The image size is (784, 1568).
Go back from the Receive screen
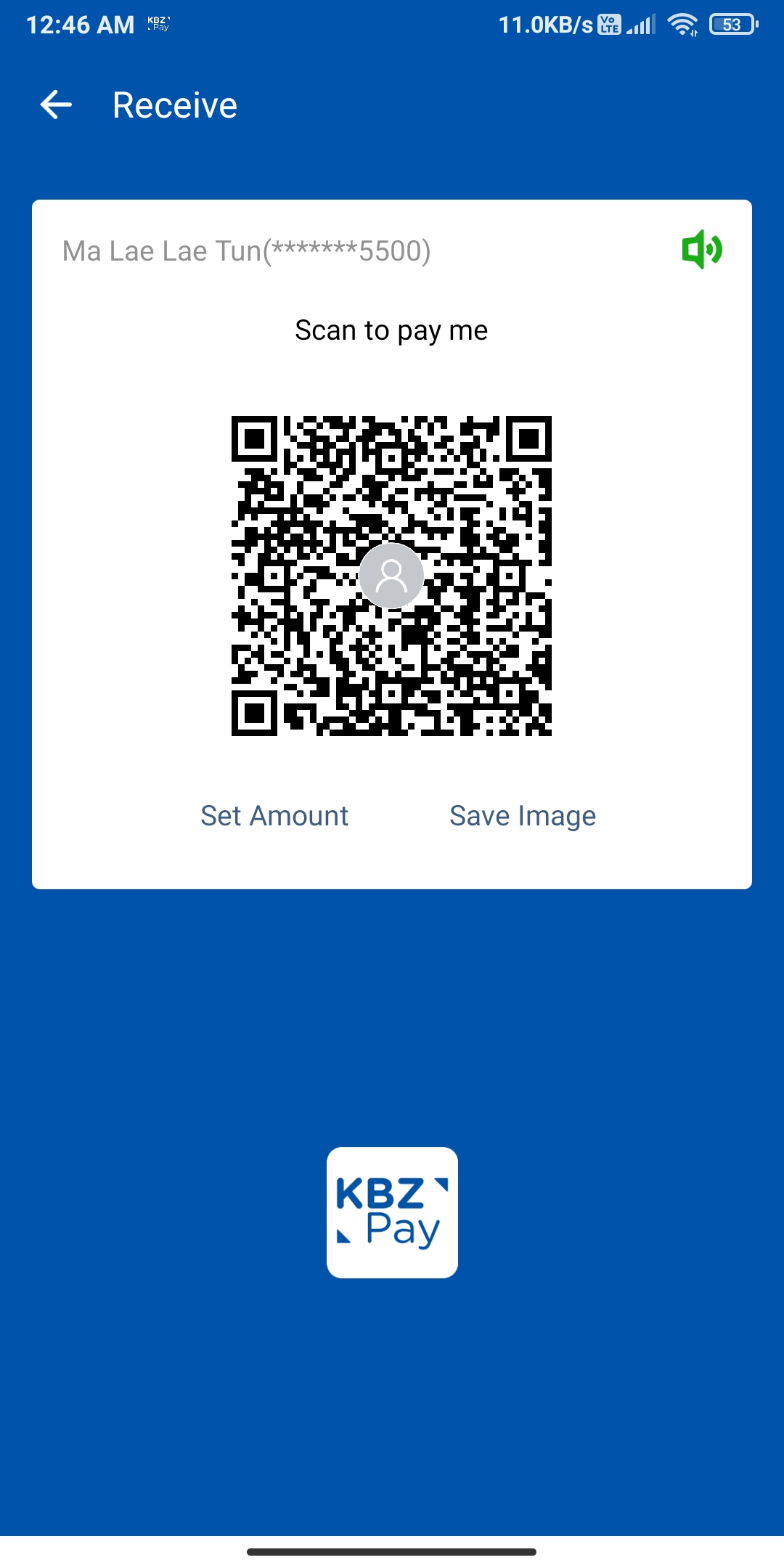[x=56, y=105]
